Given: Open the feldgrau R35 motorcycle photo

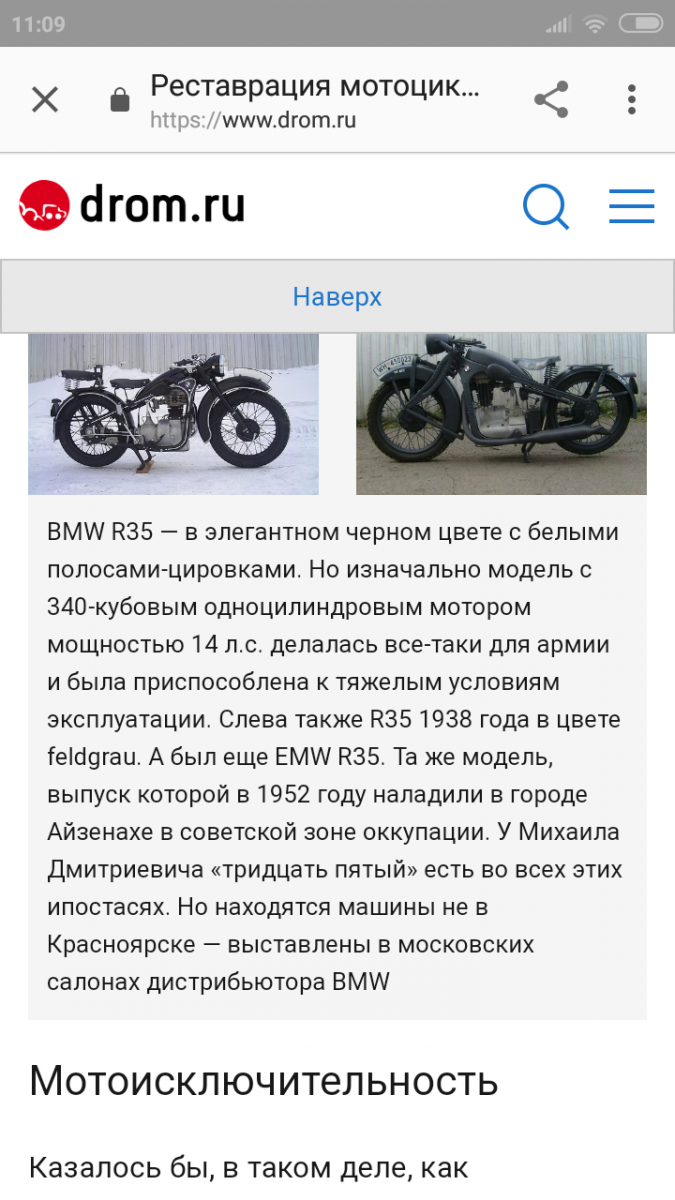Looking at the screenshot, I should 501,414.
